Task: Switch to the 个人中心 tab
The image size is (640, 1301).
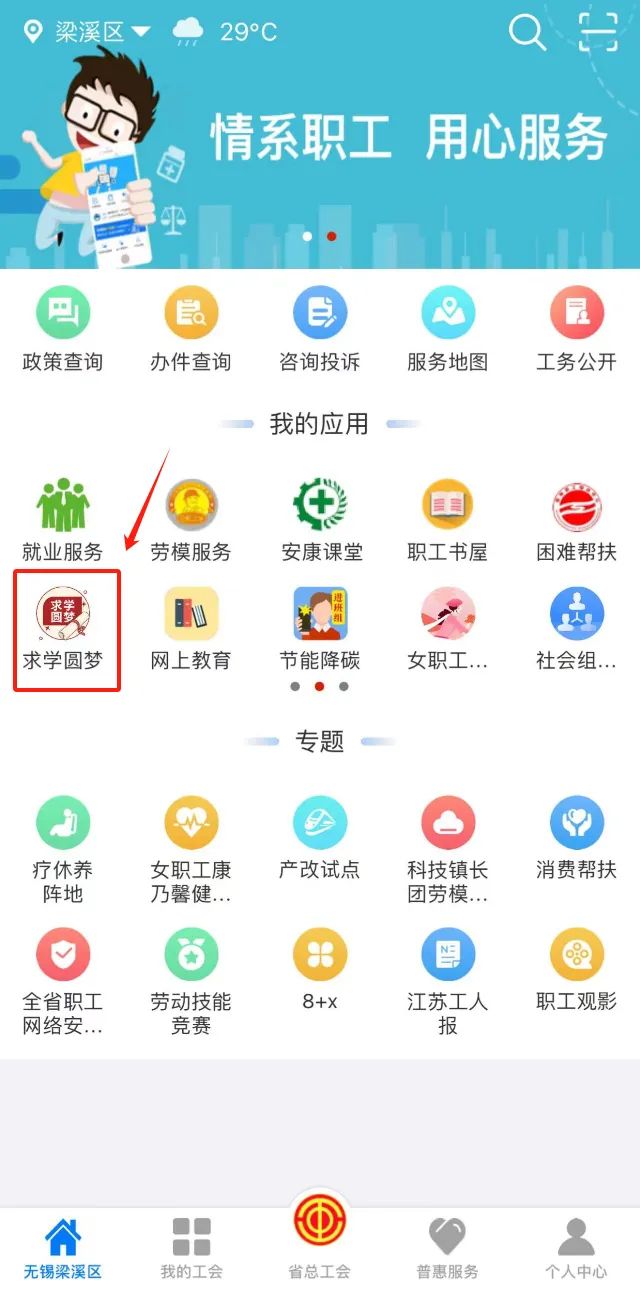Action: [x=576, y=1248]
